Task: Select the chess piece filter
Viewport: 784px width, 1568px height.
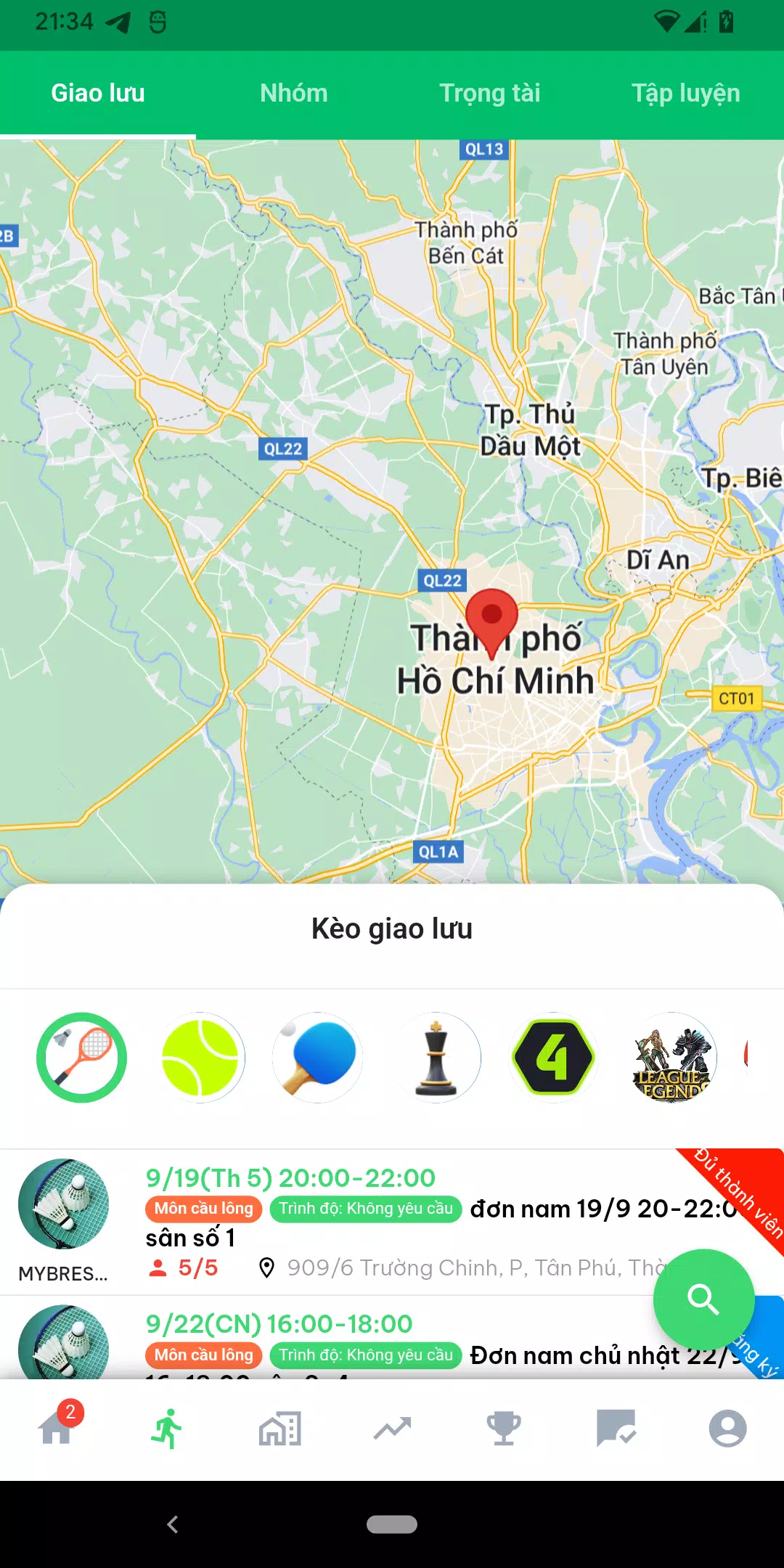Action: pos(436,1058)
